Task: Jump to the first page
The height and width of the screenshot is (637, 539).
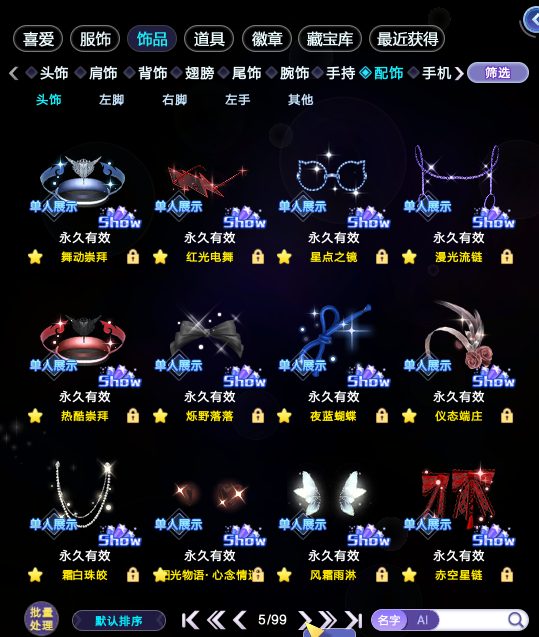Action: [x=190, y=620]
